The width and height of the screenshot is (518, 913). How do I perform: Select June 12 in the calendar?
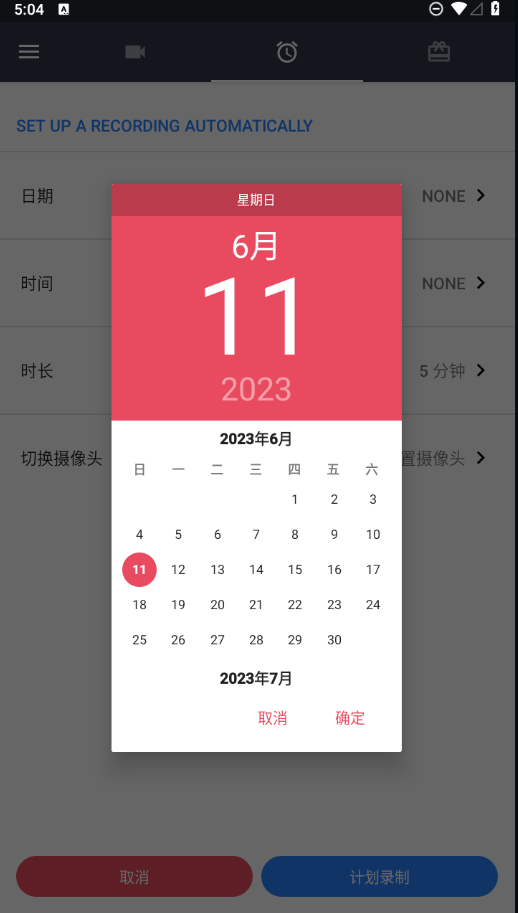pos(178,569)
